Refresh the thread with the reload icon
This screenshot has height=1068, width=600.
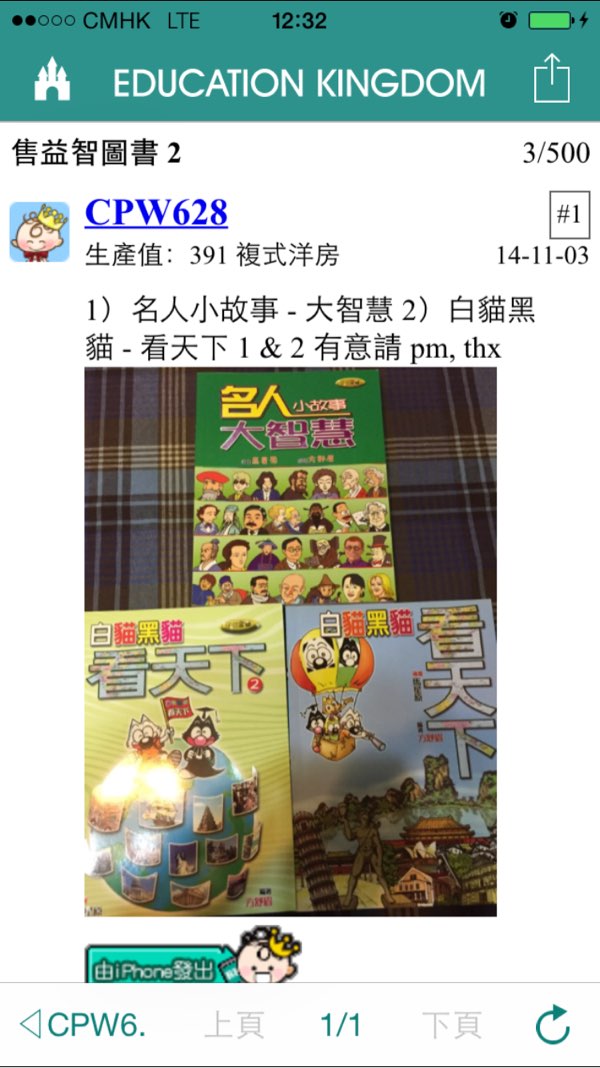[x=552, y=1024]
